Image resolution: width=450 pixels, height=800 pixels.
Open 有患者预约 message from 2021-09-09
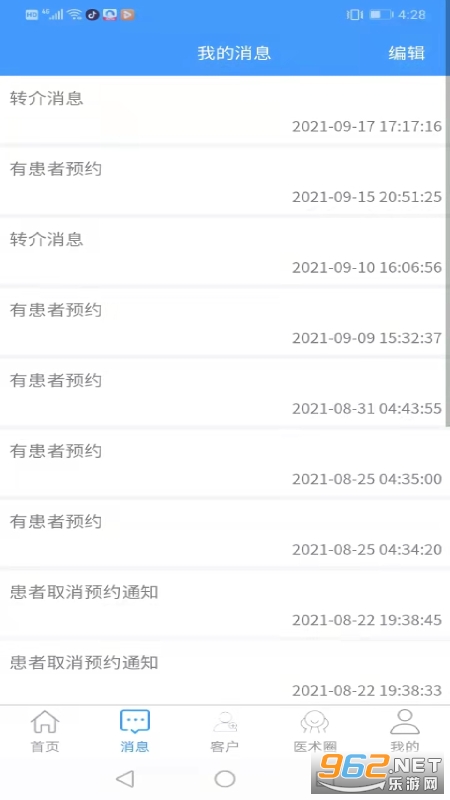click(223, 322)
